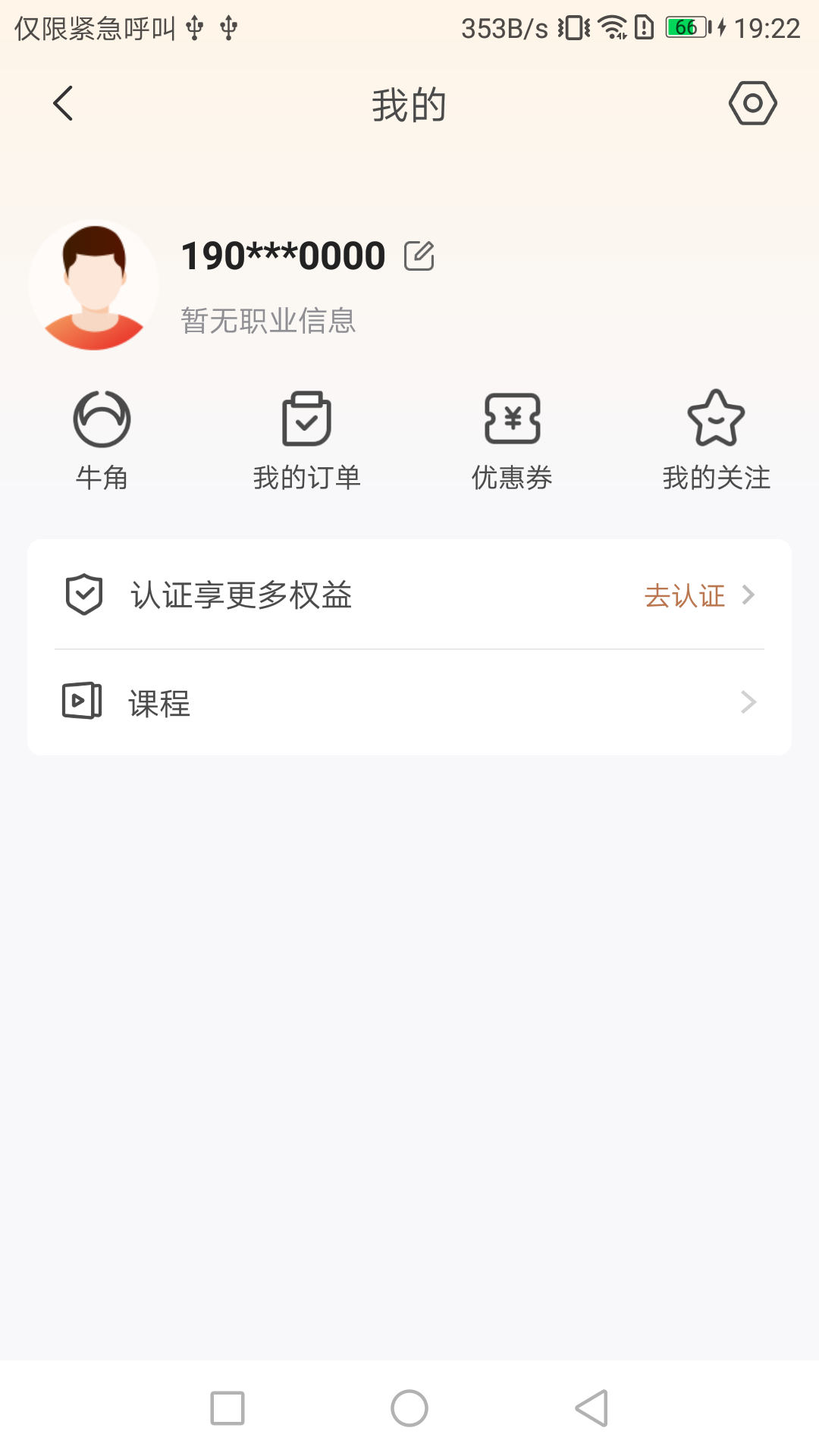The height and width of the screenshot is (1456, 819).
Task: Tap the profile avatar picture
Action: (x=94, y=286)
